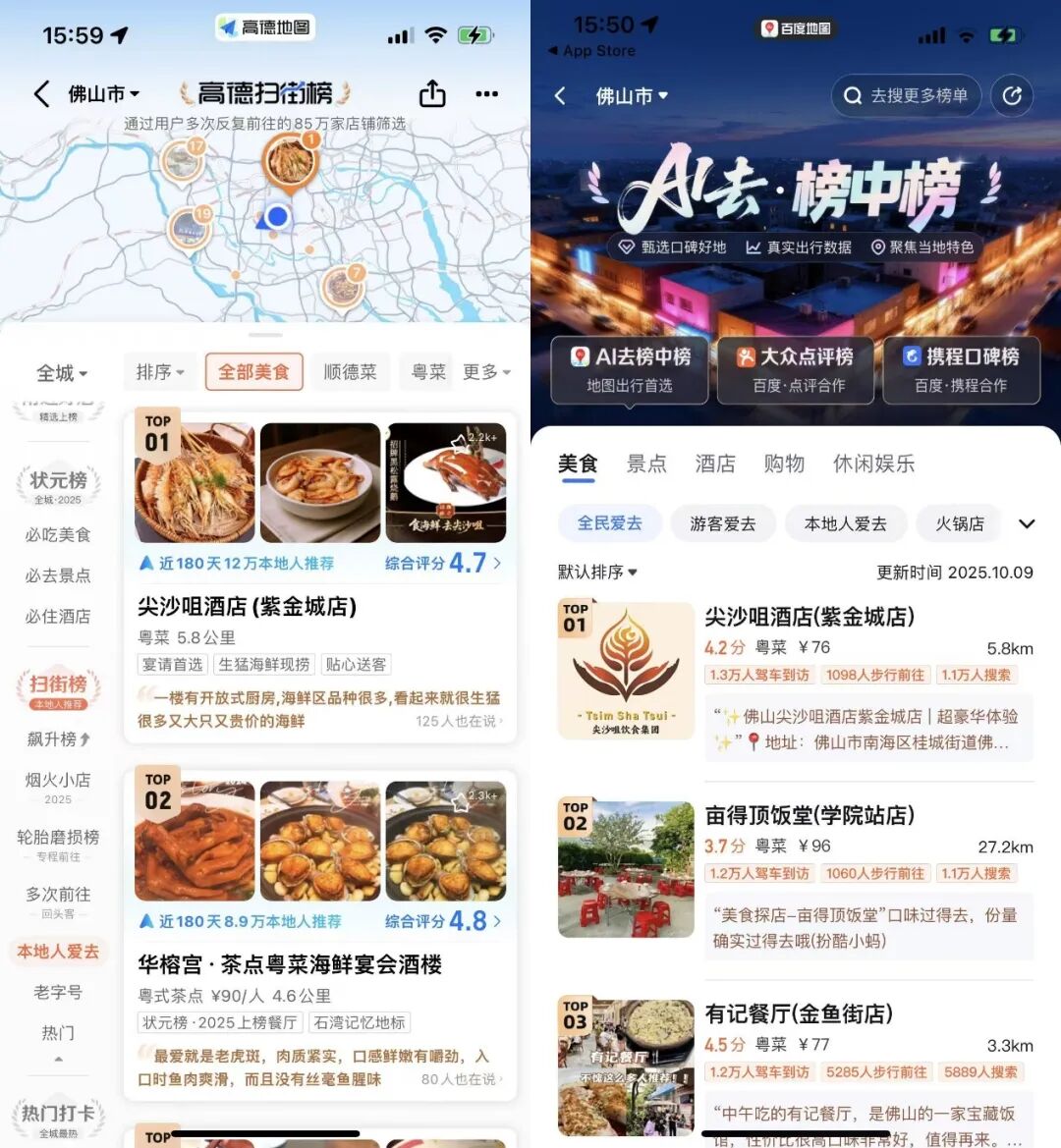Tap the TOP 1 food marker on the map
This screenshot has width=1061, height=1148.
tap(288, 162)
